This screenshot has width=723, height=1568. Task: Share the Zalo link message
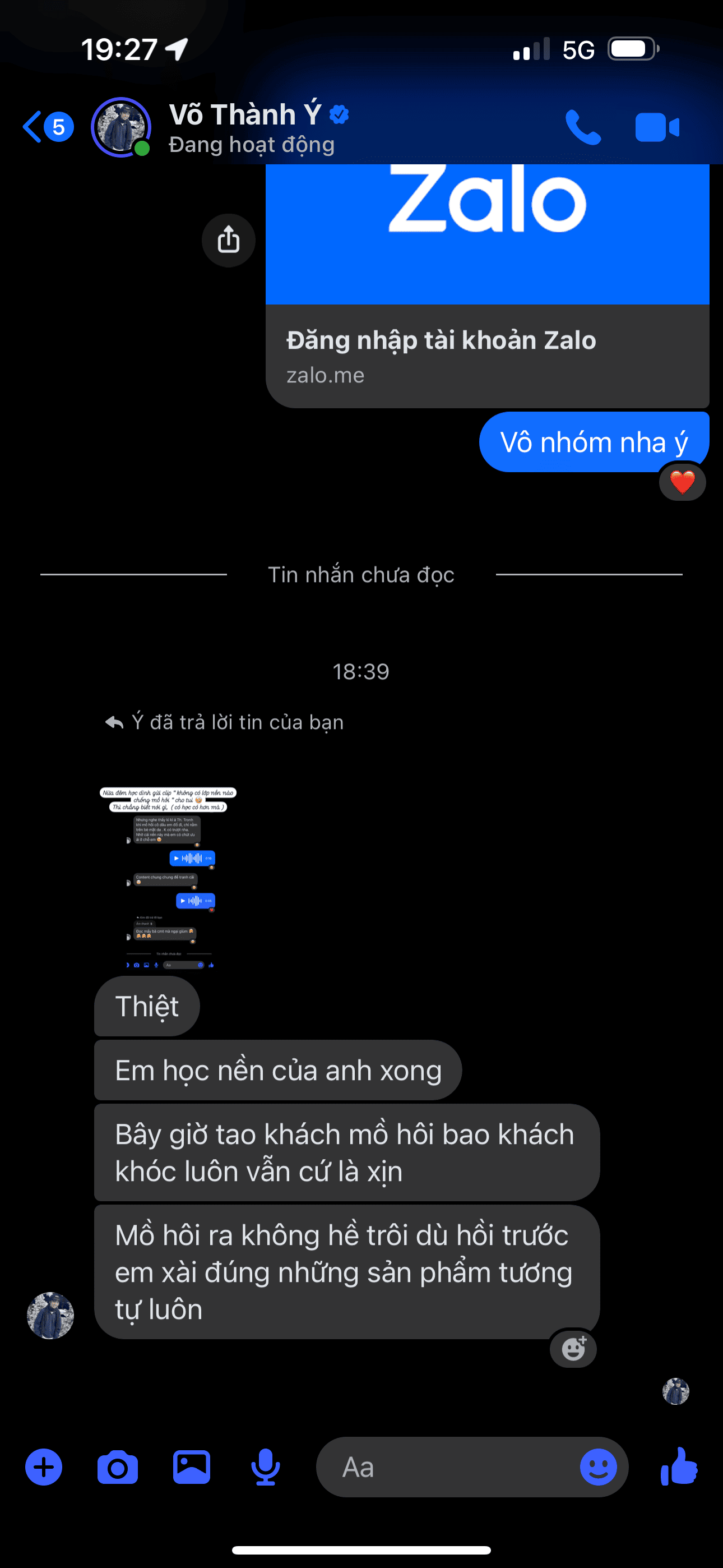click(x=228, y=240)
